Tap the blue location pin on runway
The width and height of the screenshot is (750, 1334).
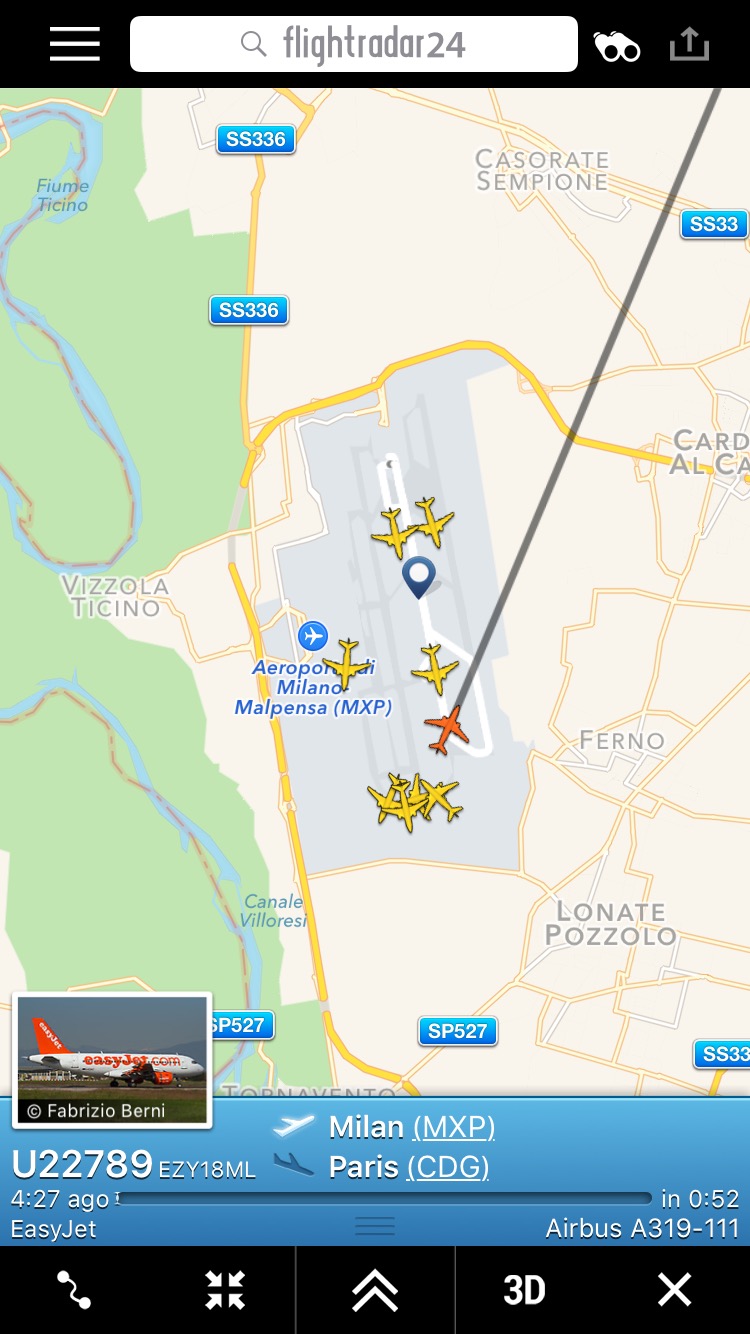click(x=418, y=576)
